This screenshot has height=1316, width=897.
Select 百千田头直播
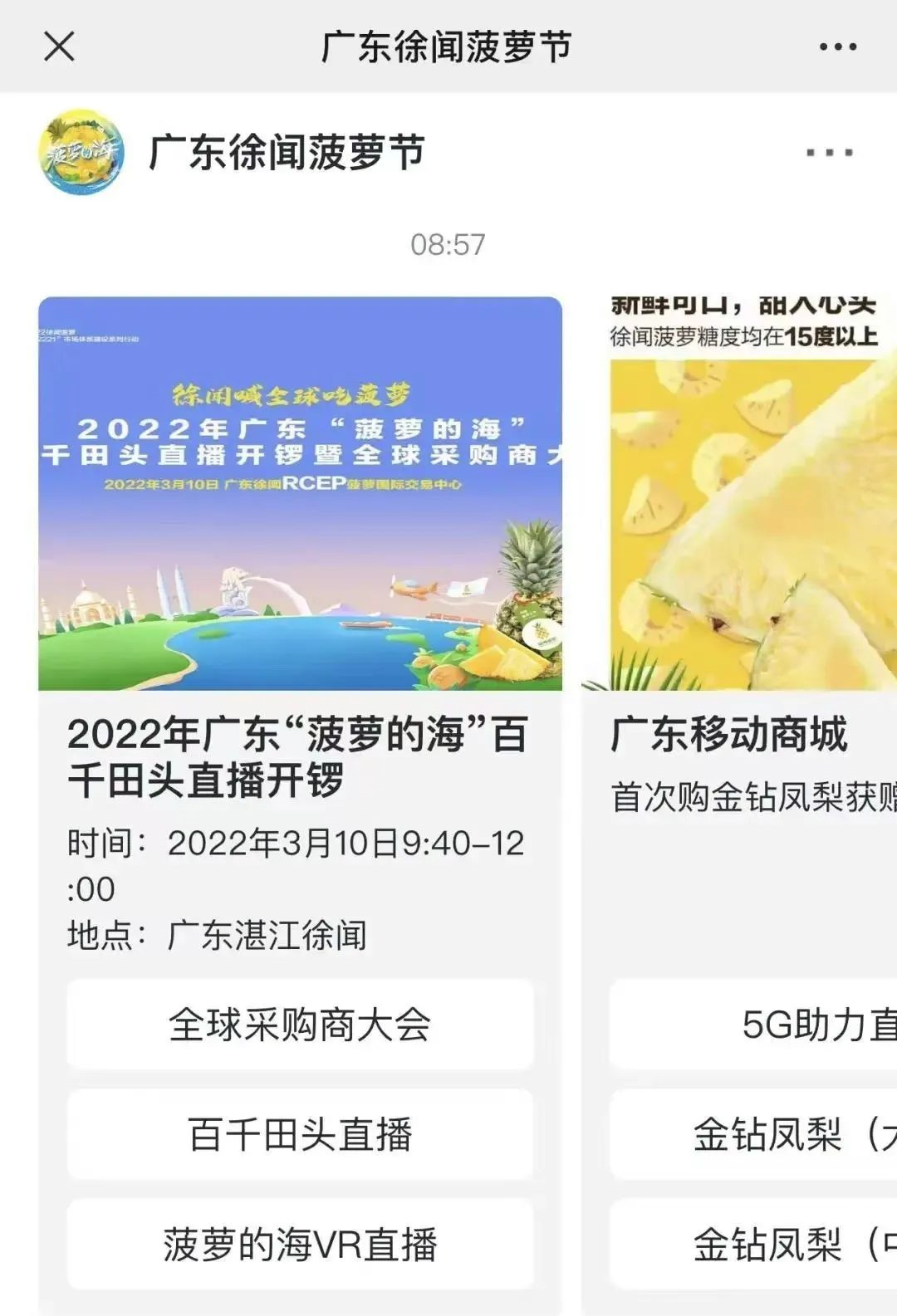[x=300, y=1134]
